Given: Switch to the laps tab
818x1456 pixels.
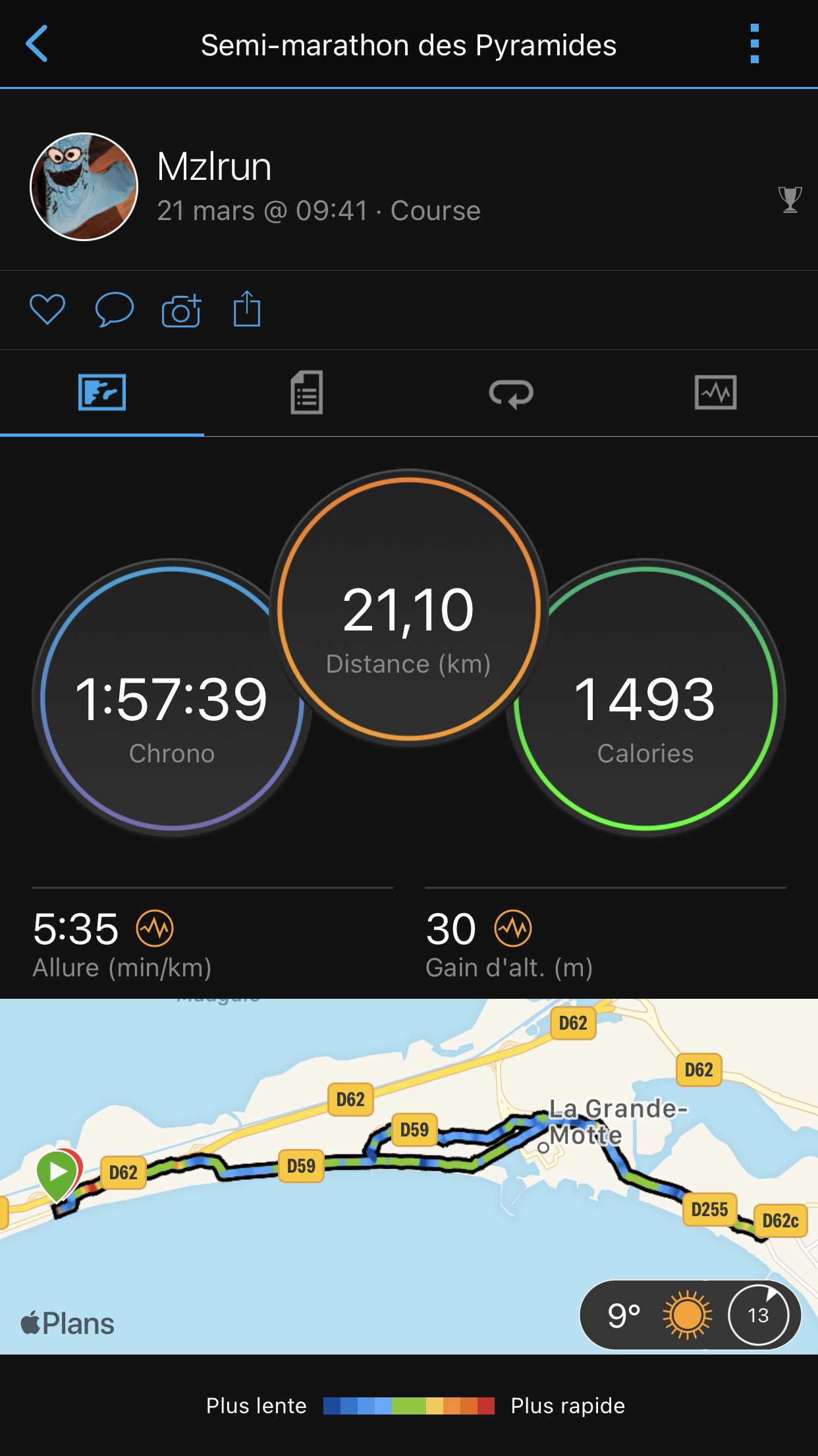Looking at the screenshot, I should click(x=511, y=393).
